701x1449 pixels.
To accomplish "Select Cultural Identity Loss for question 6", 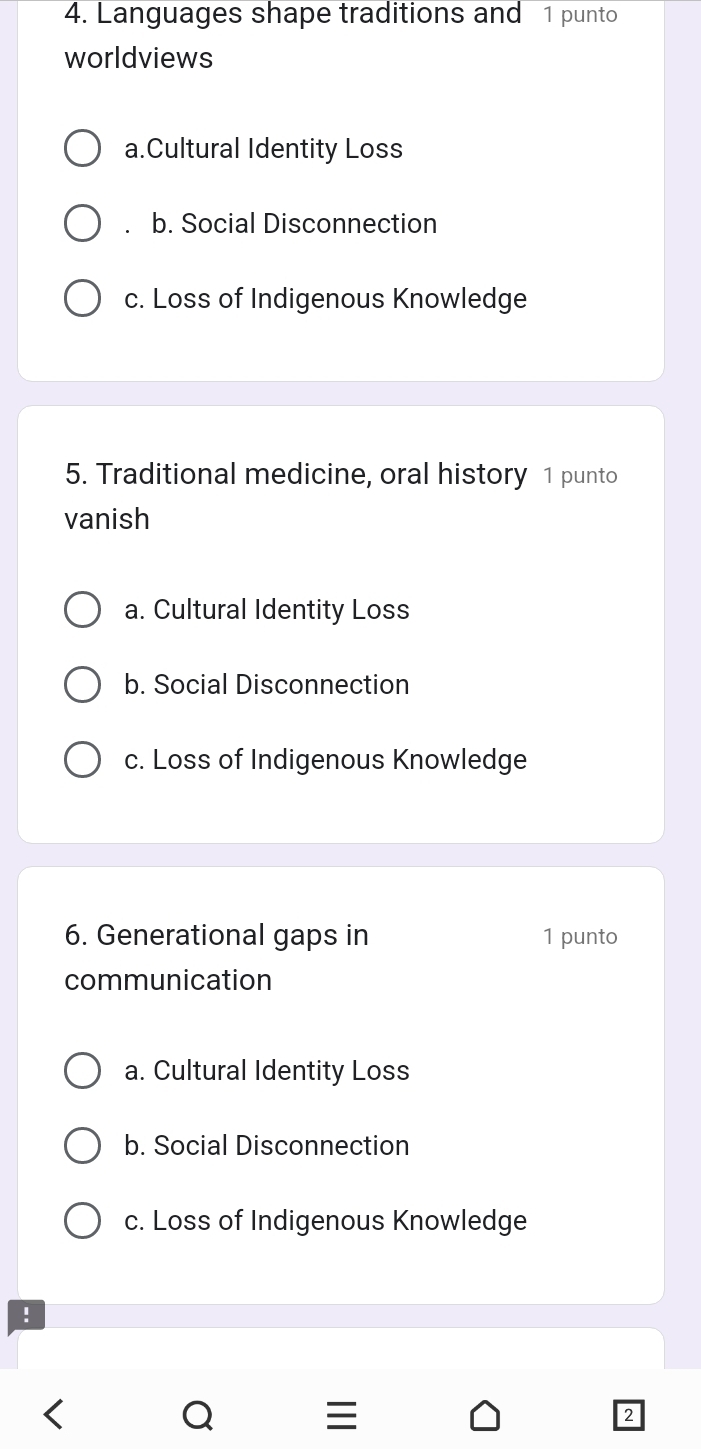I will [82, 1071].
